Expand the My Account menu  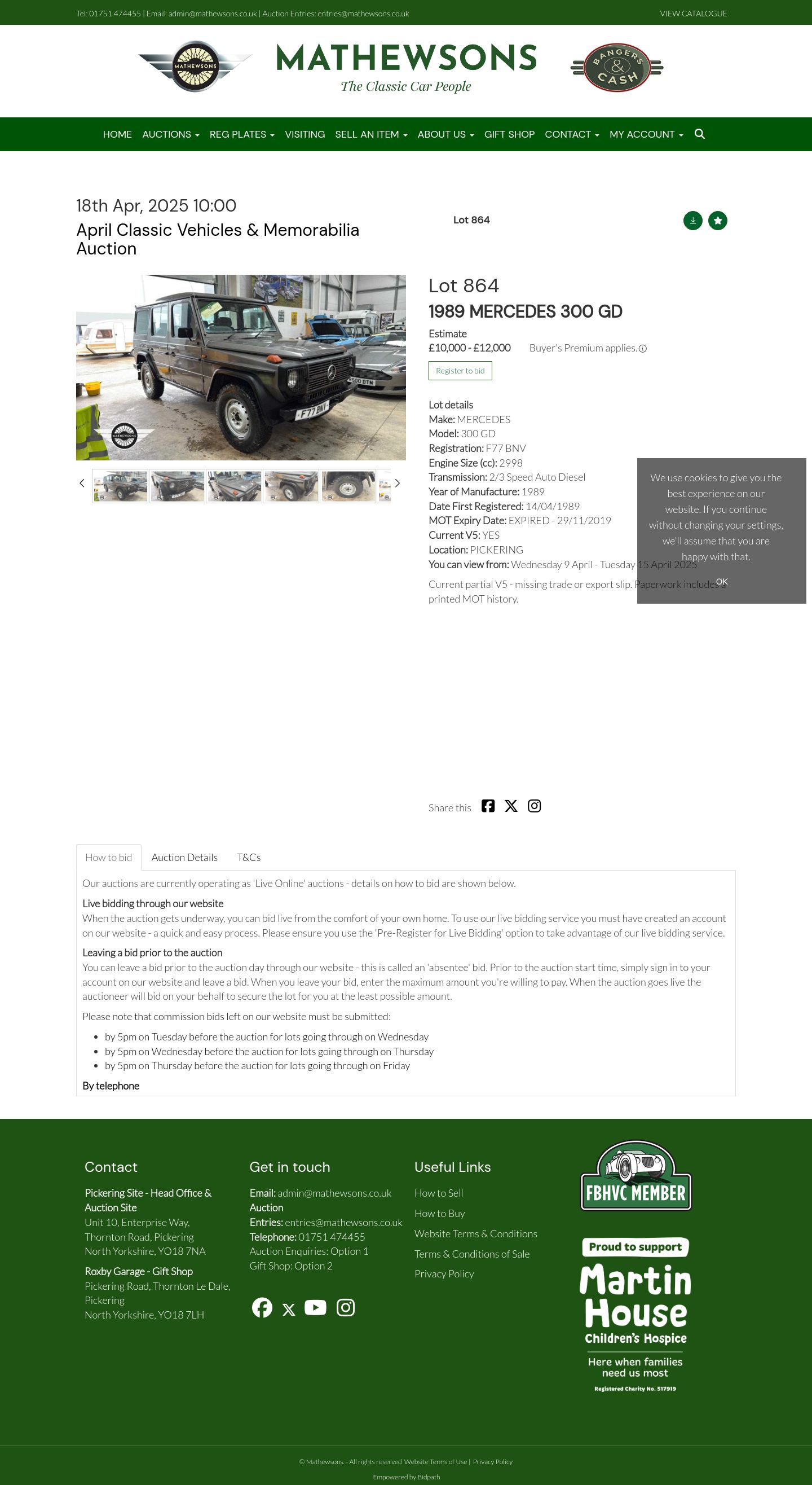(x=646, y=134)
